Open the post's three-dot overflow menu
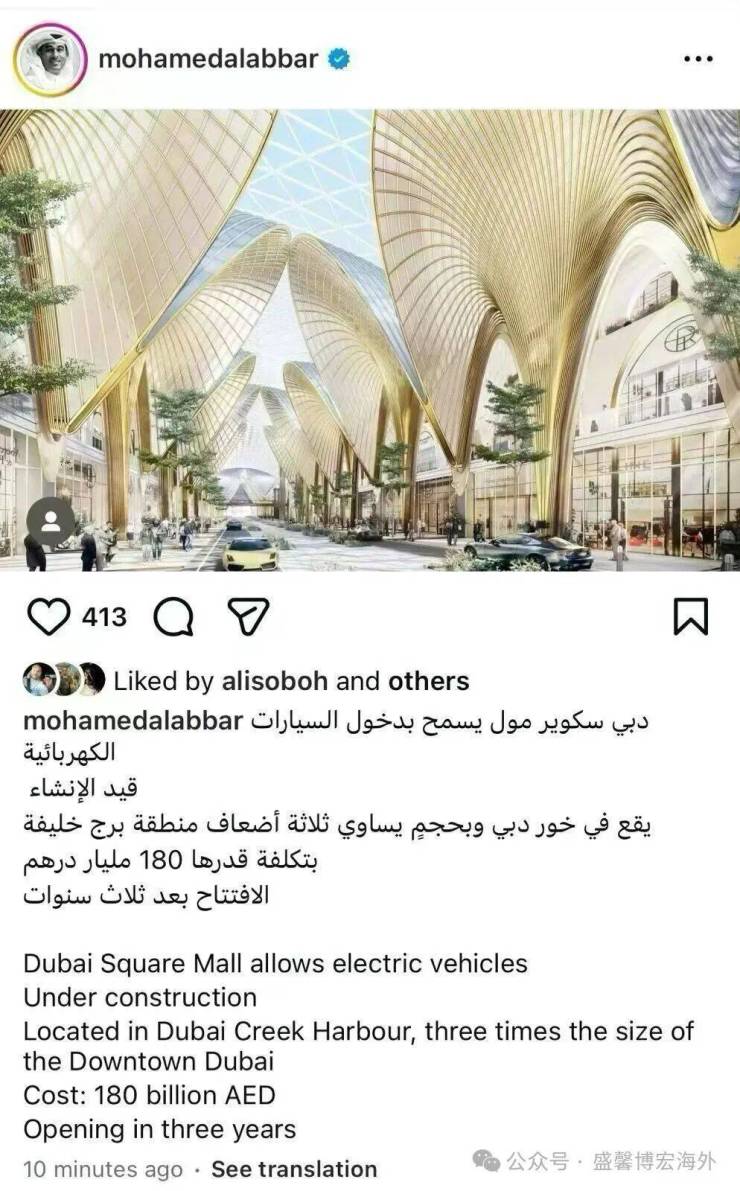The width and height of the screenshot is (740, 1191). pos(697,60)
